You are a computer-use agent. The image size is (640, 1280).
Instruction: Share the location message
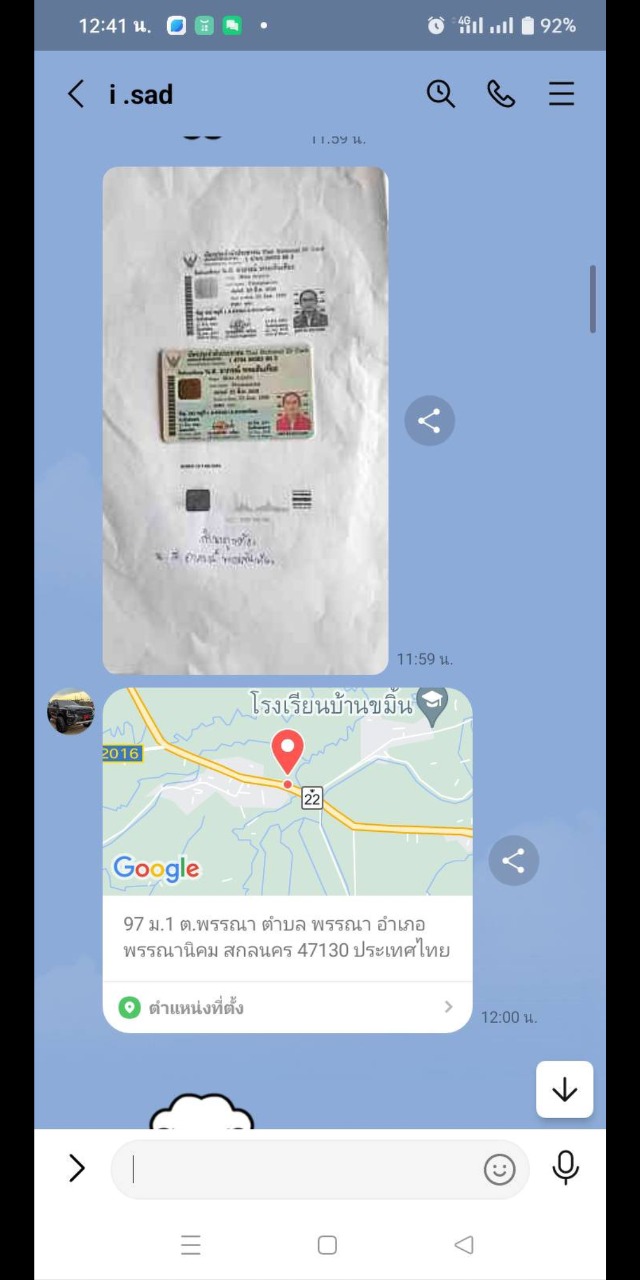[513, 861]
